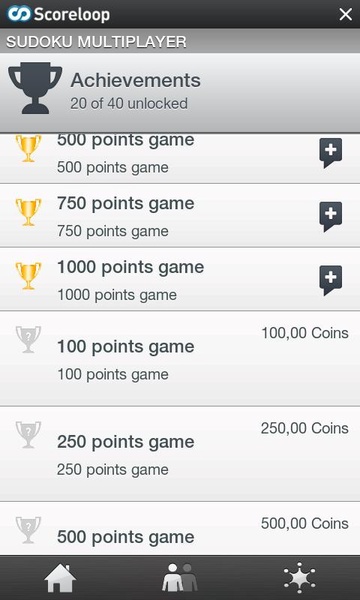360x600 pixels.
Task: Open the locked 500,00 Coins achievement row
Action: 180,528
